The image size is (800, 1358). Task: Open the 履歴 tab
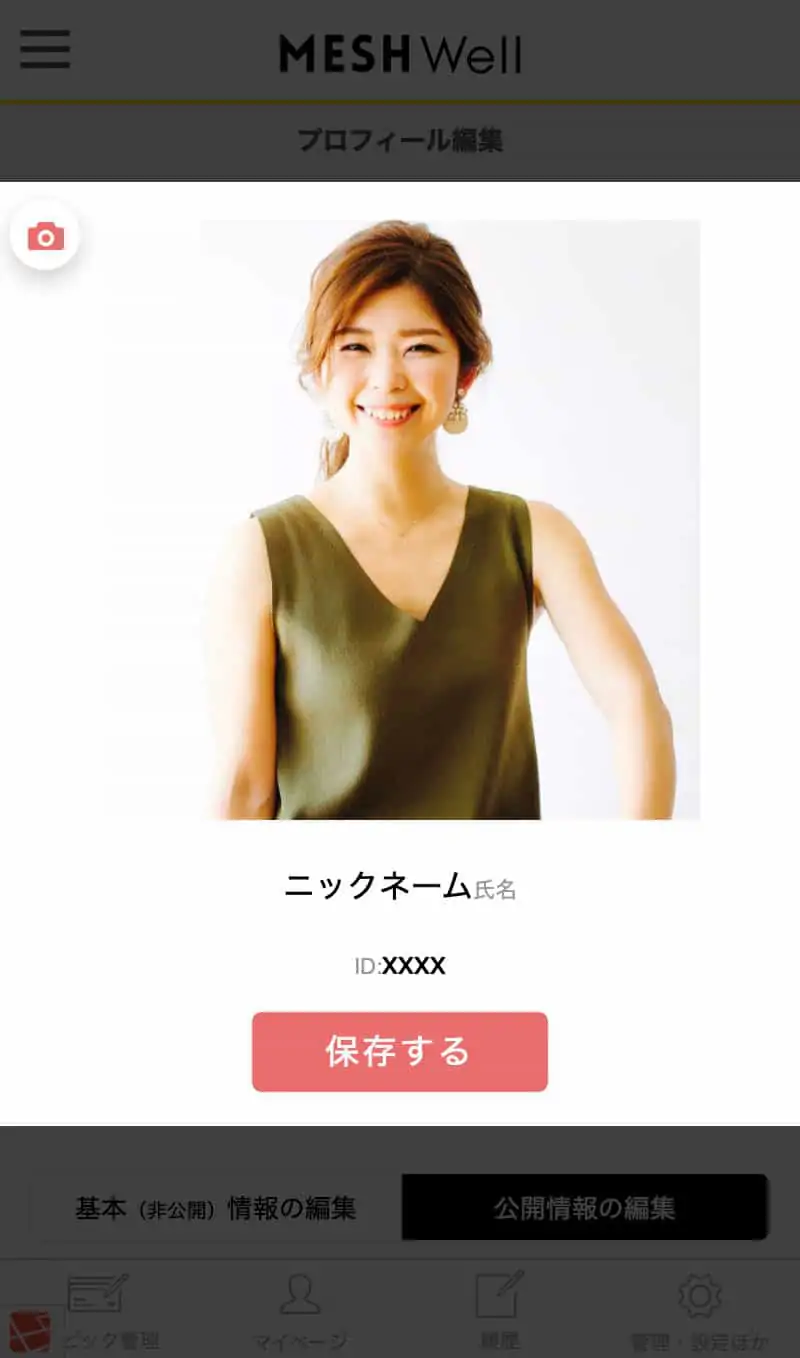(x=499, y=1312)
